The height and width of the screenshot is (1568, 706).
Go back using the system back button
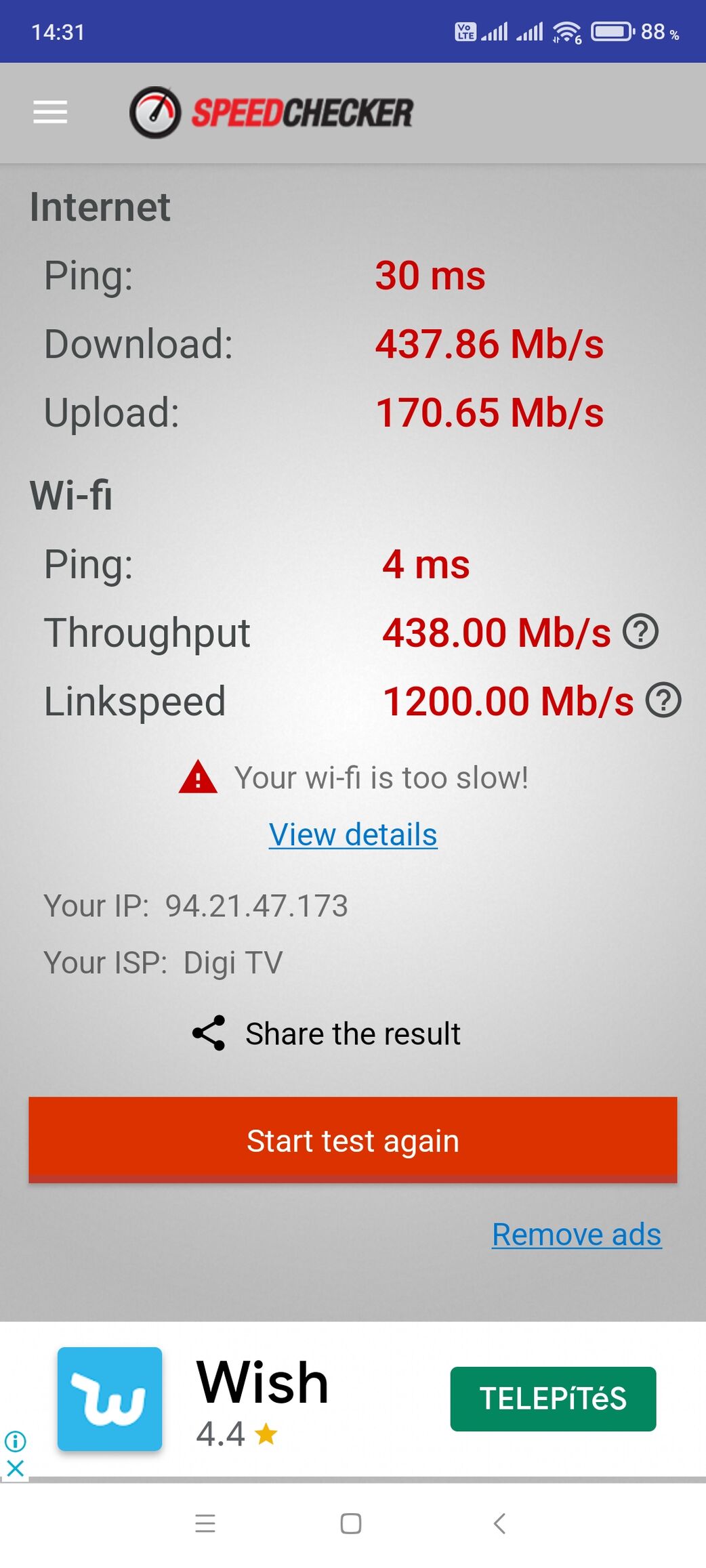click(x=499, y=1523)
